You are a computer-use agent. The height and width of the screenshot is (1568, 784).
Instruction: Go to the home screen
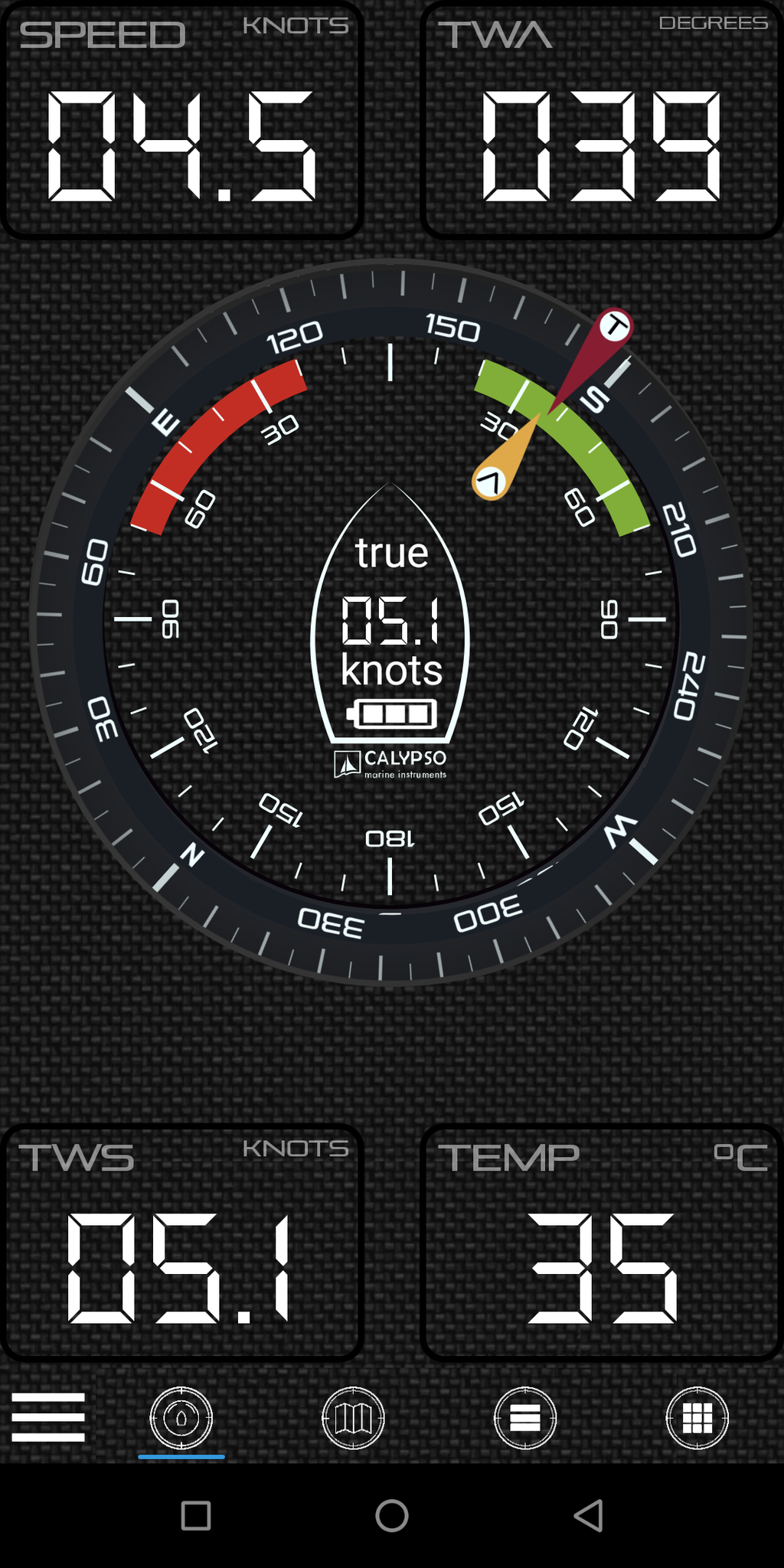pyautogui.click(x=392, y=1515)
